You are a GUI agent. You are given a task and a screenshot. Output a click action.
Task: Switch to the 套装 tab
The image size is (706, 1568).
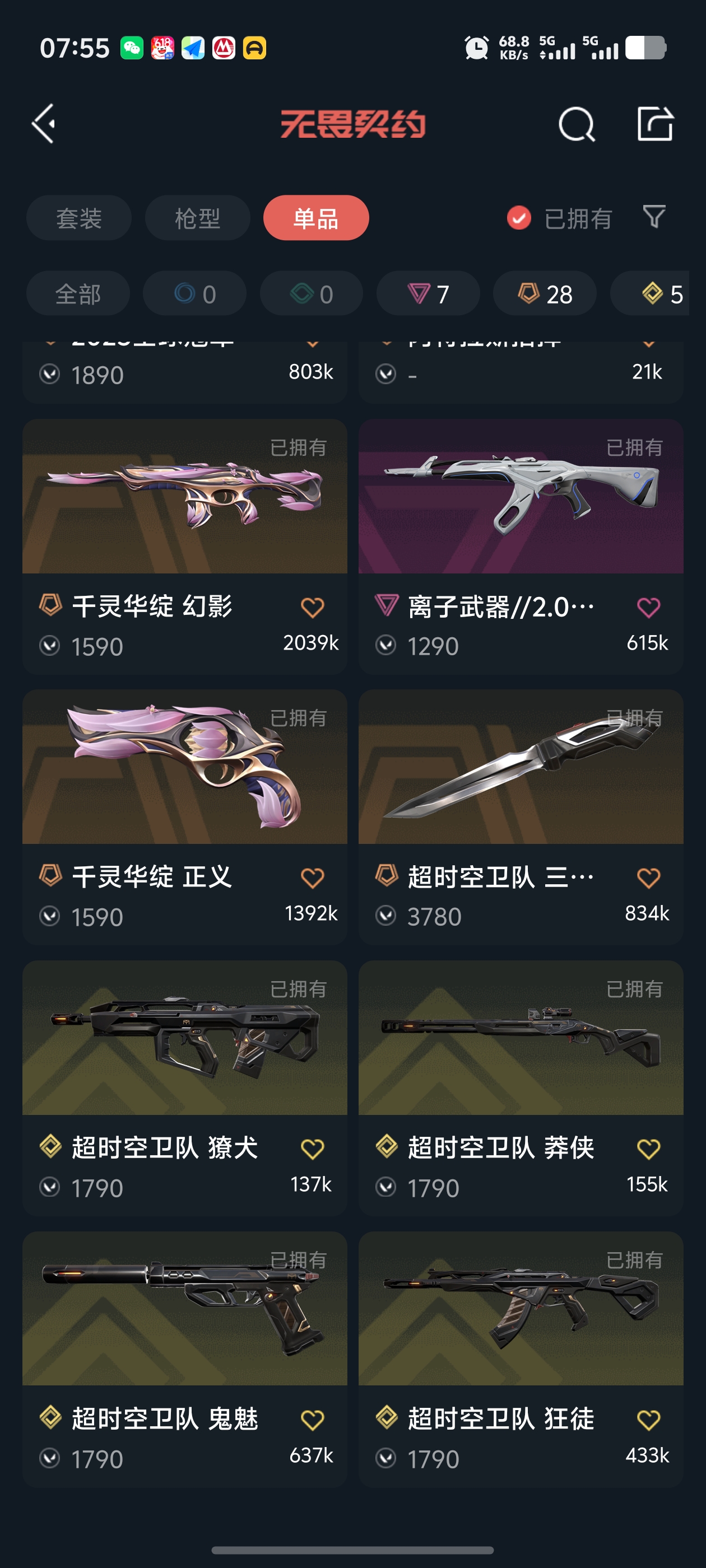click(78, 218)
